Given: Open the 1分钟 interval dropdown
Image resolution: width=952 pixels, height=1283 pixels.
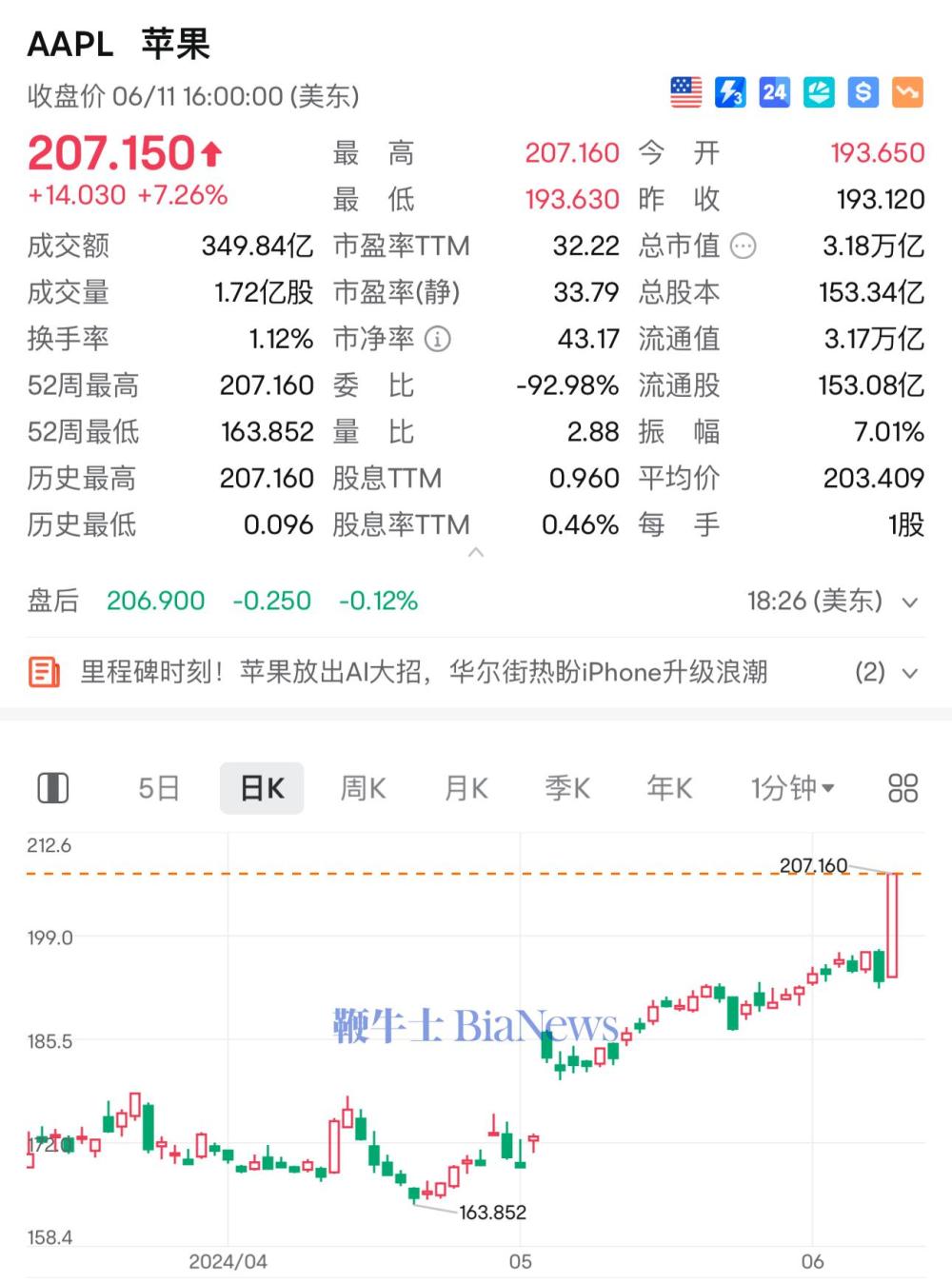Looking at the screenshot, I should coord(792,788).
